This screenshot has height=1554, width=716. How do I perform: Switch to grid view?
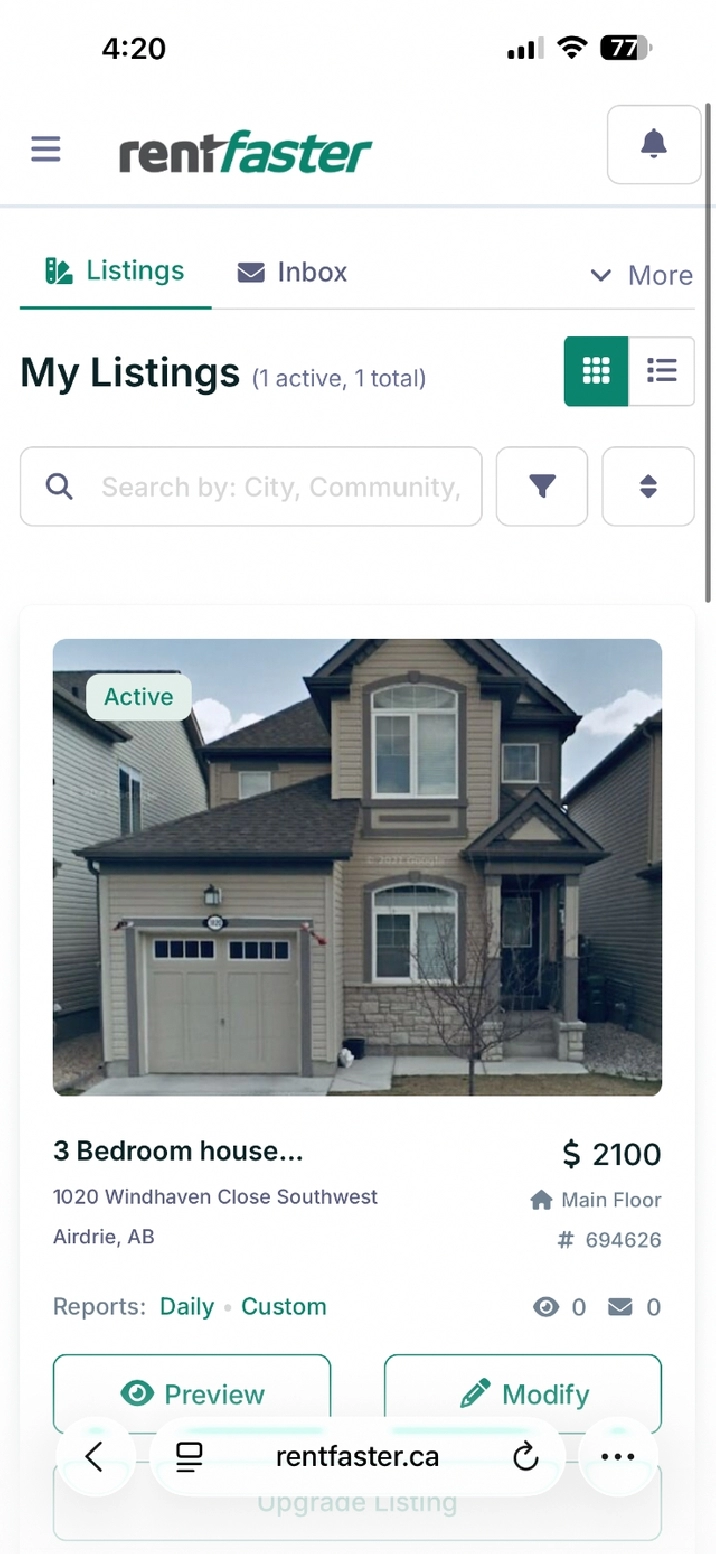pos(596,371)
